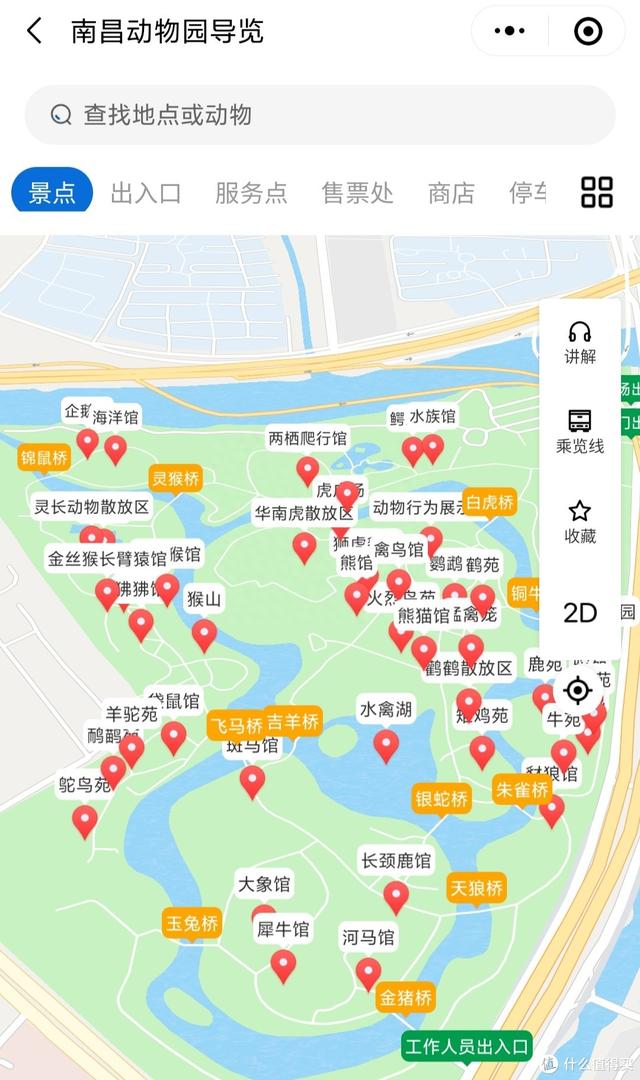Toggle the map to 2D view
This screenshot has height=1080, width=640.
point(580,613)
